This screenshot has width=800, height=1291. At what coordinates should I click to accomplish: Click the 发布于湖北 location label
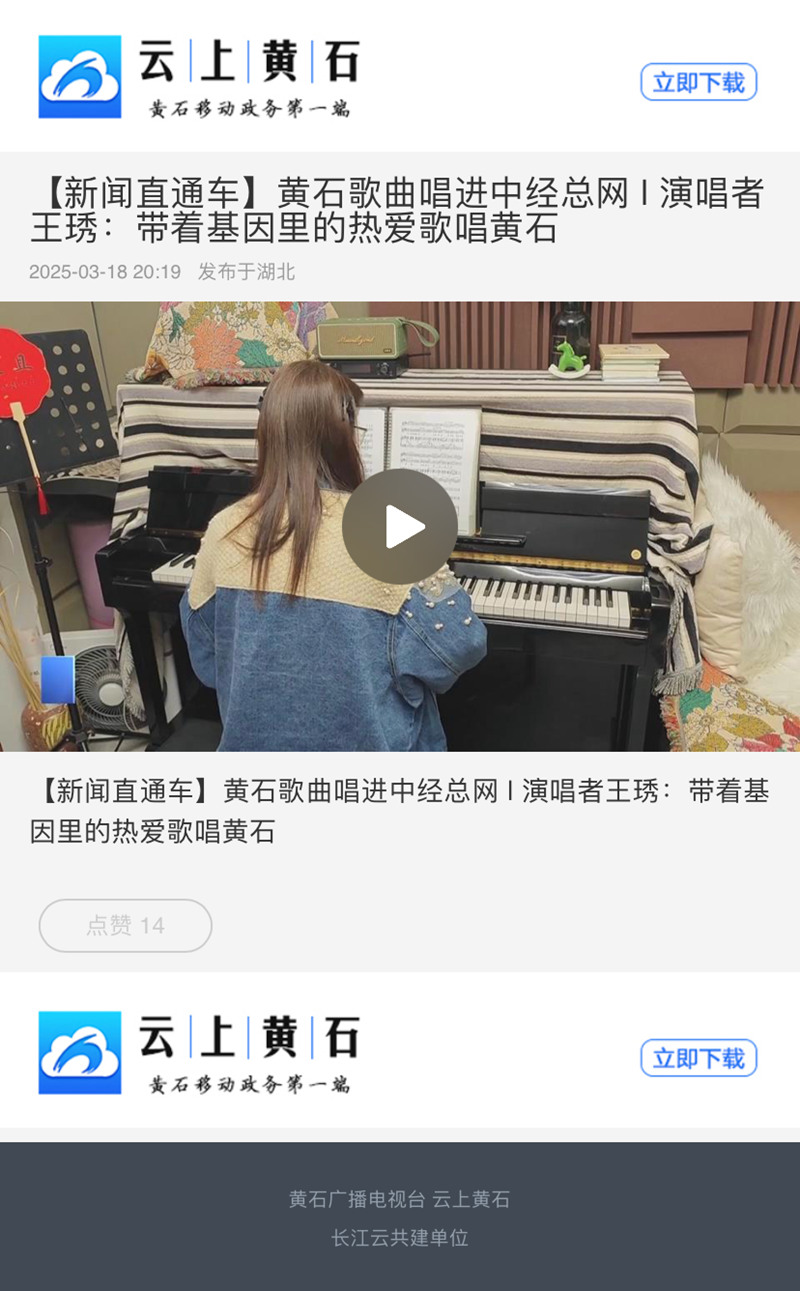coord(247,272)
